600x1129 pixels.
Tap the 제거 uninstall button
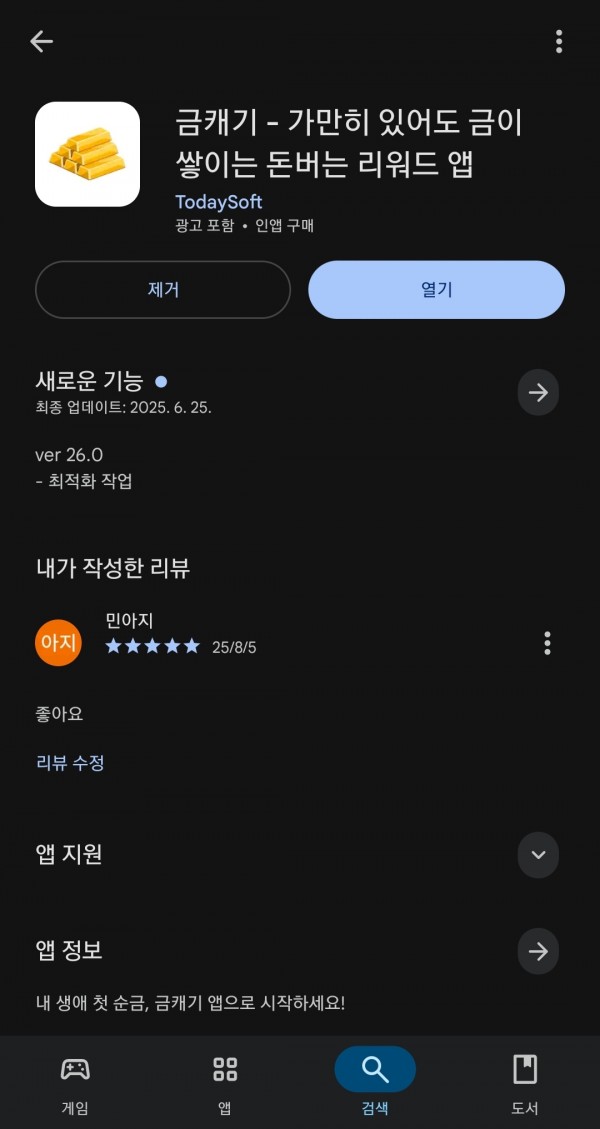coord(163,289)
